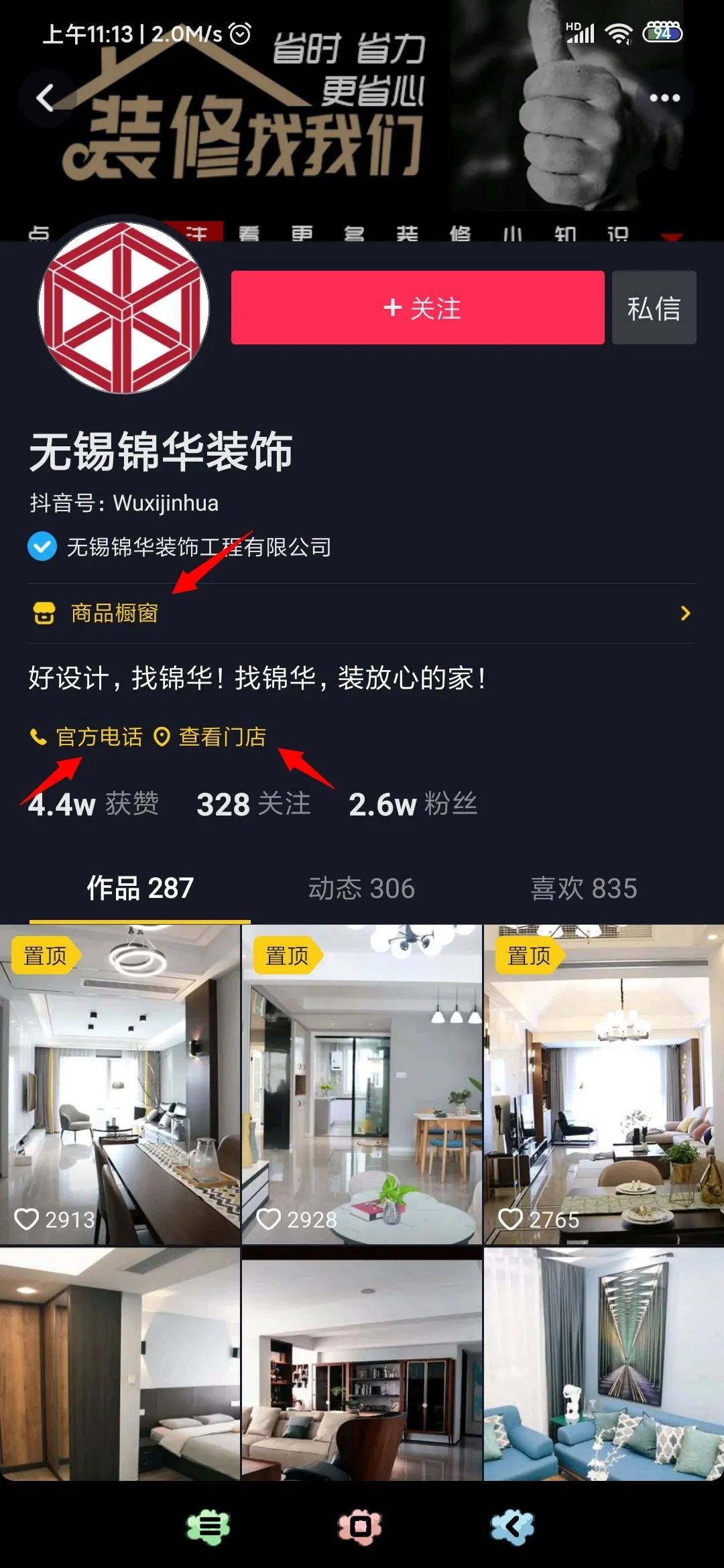Switch to the 动态 306 tab

pyautogui.click(x=362, y=889)
